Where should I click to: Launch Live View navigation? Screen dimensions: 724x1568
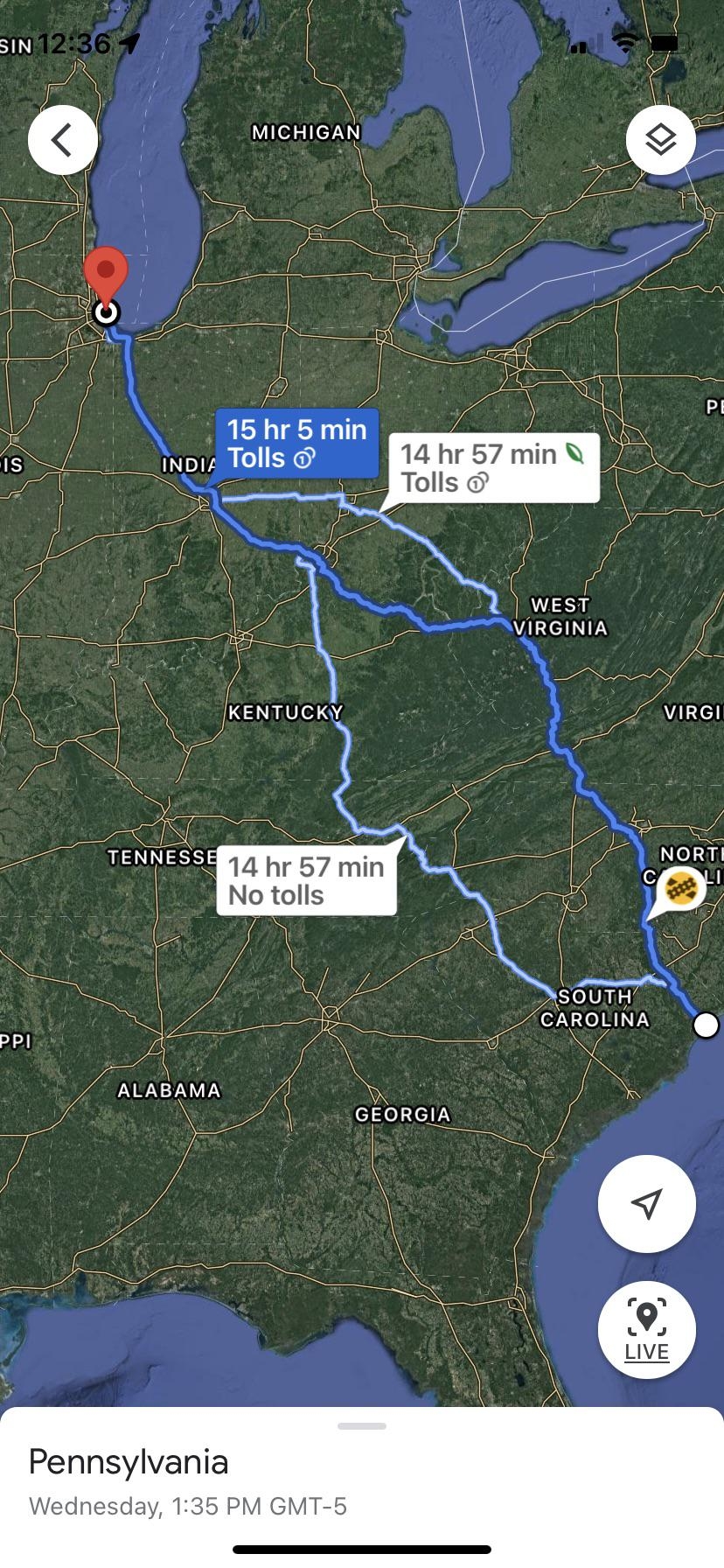[x=646, y=1329]
